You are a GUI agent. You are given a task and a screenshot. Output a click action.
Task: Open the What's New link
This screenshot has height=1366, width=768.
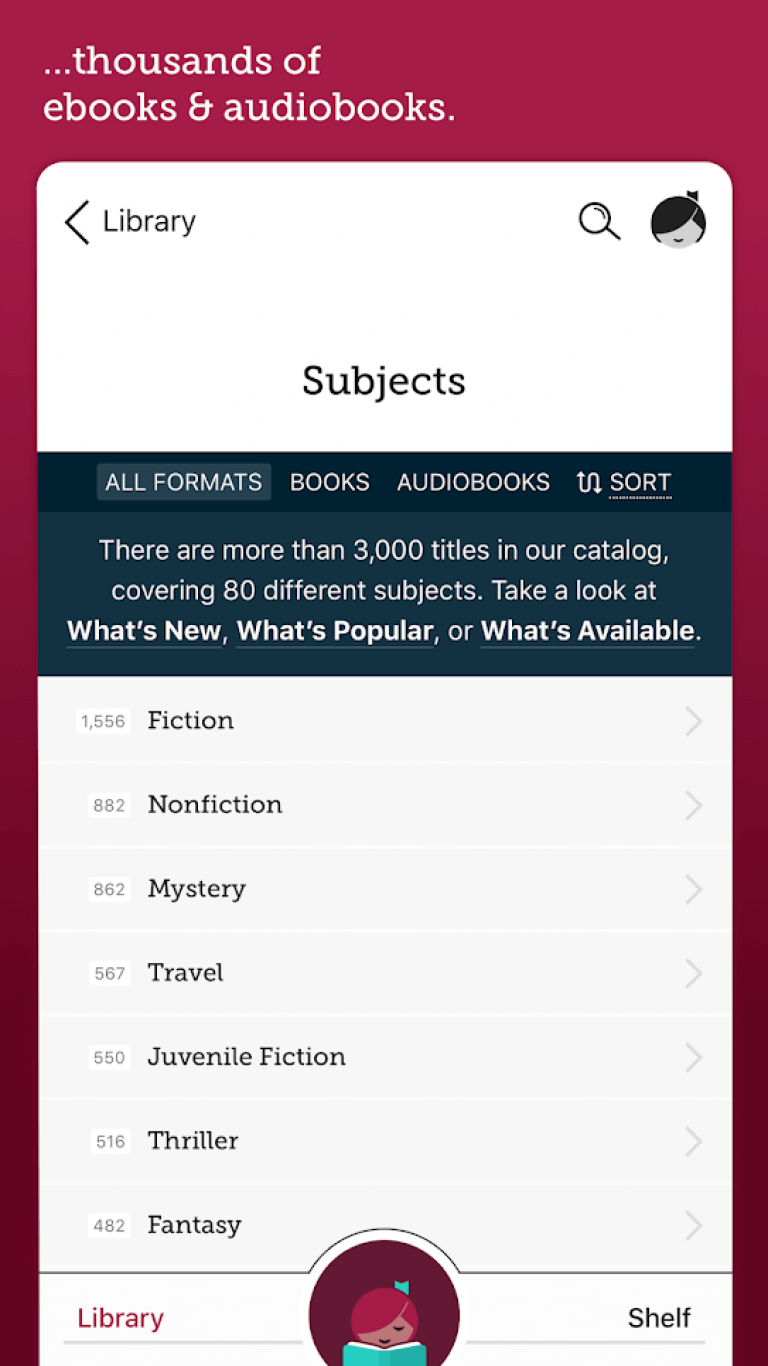click(x=143, y=630)
